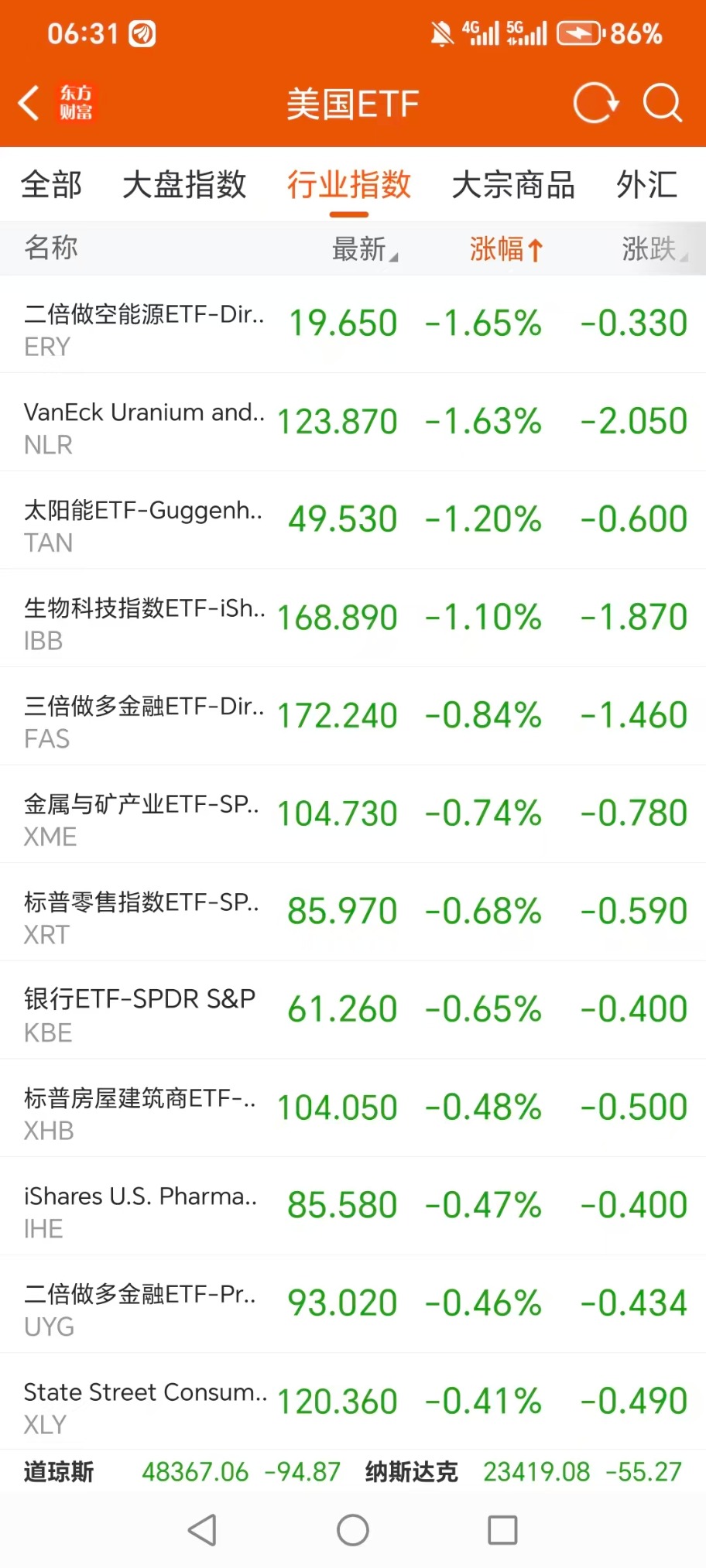Go to the system home screen

pos(353,1530)
